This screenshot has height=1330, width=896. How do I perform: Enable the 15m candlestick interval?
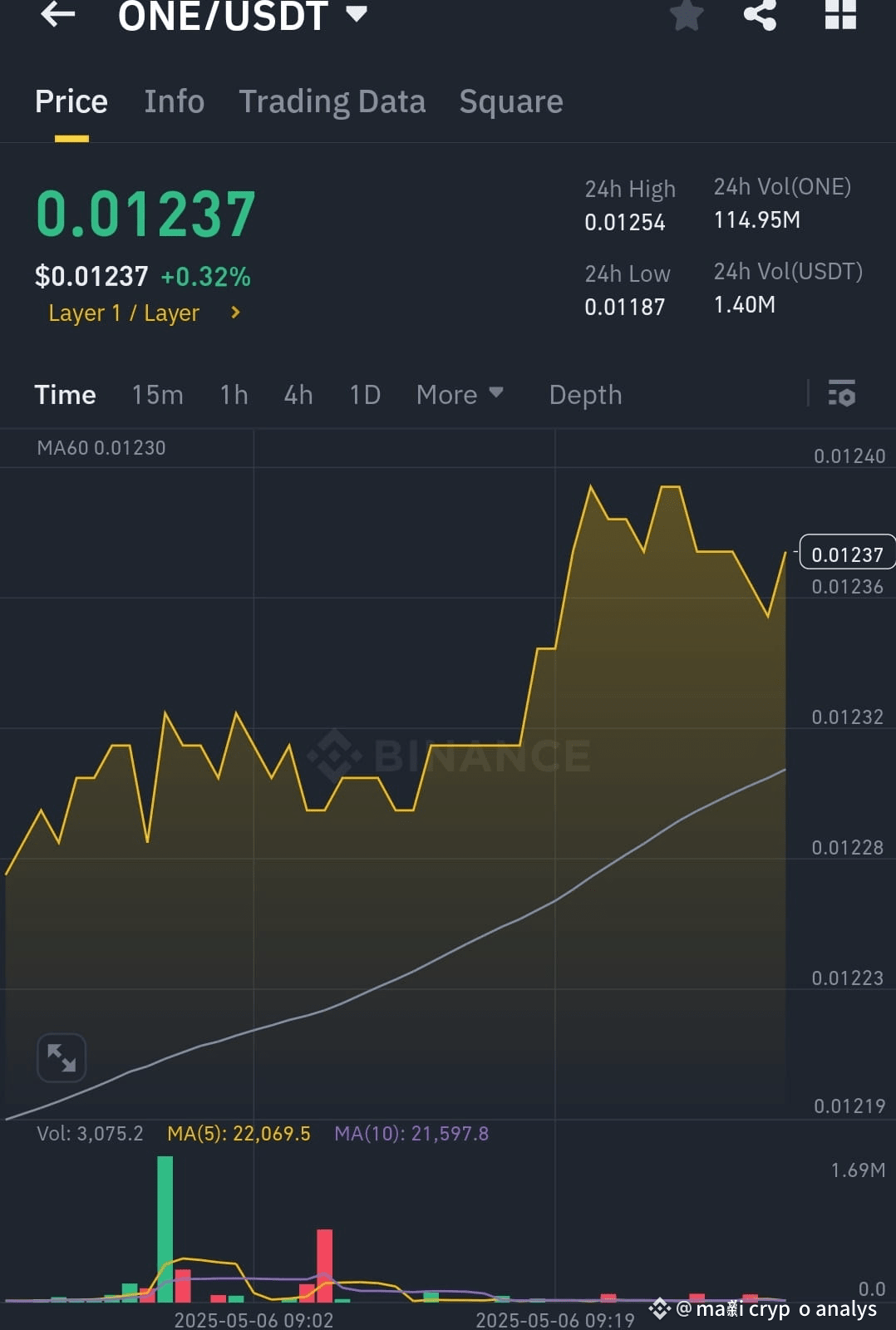(157, 394)
